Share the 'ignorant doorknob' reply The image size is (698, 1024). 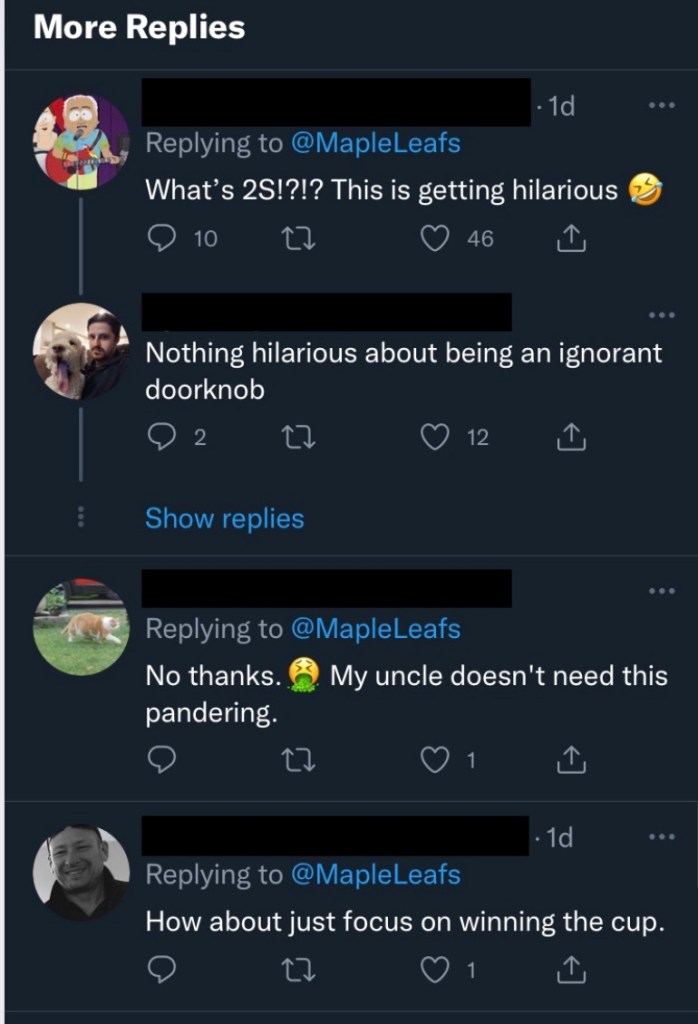point(568,436)
